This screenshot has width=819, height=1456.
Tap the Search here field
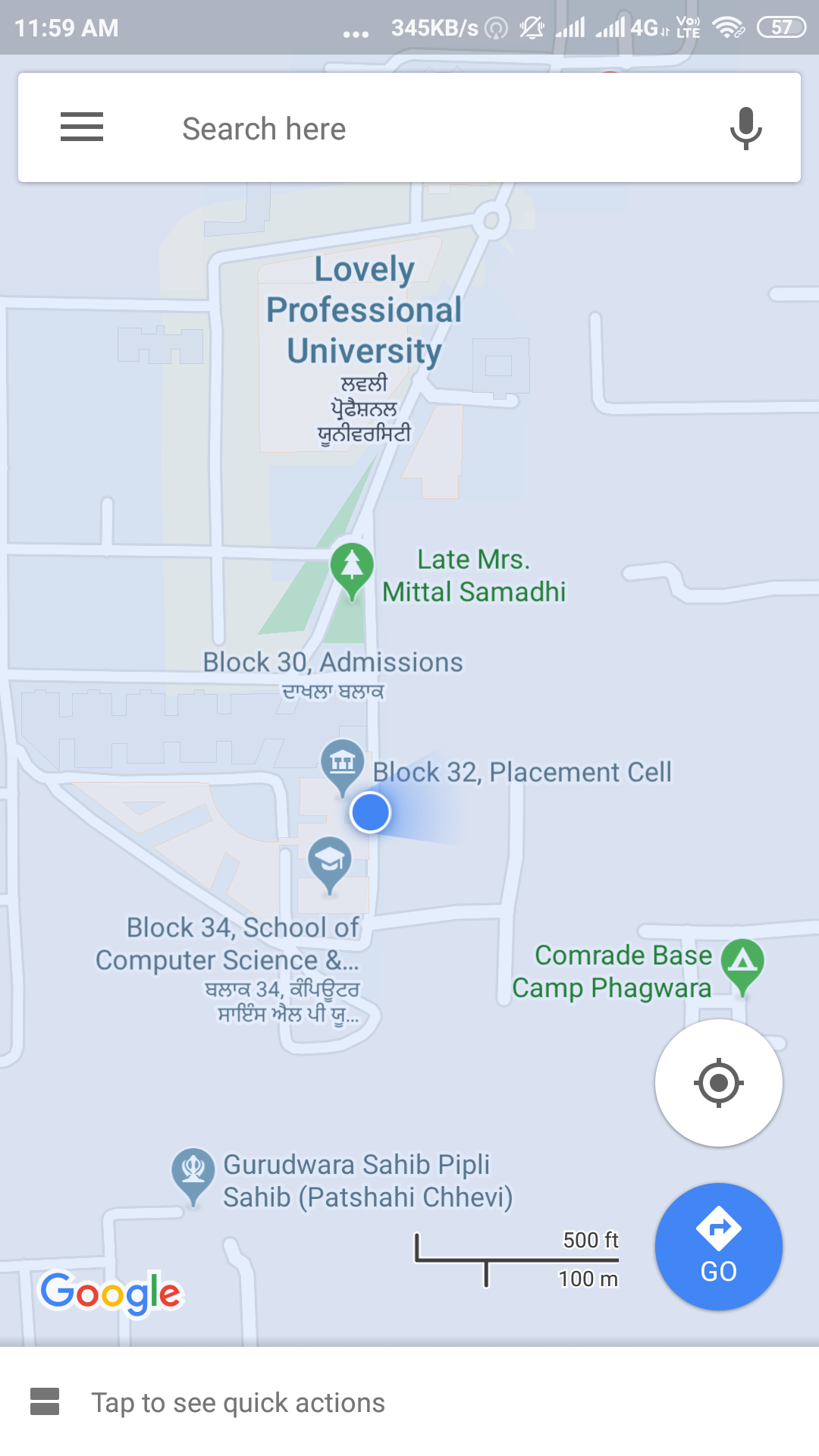pyautogui.click(x=409, y=129)
